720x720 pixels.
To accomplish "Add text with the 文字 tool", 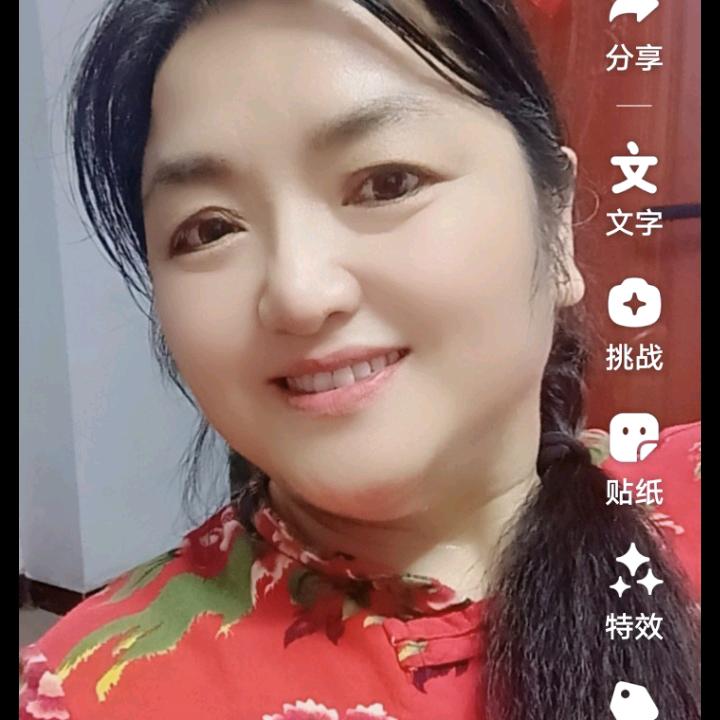I will (x=634, y=171).
